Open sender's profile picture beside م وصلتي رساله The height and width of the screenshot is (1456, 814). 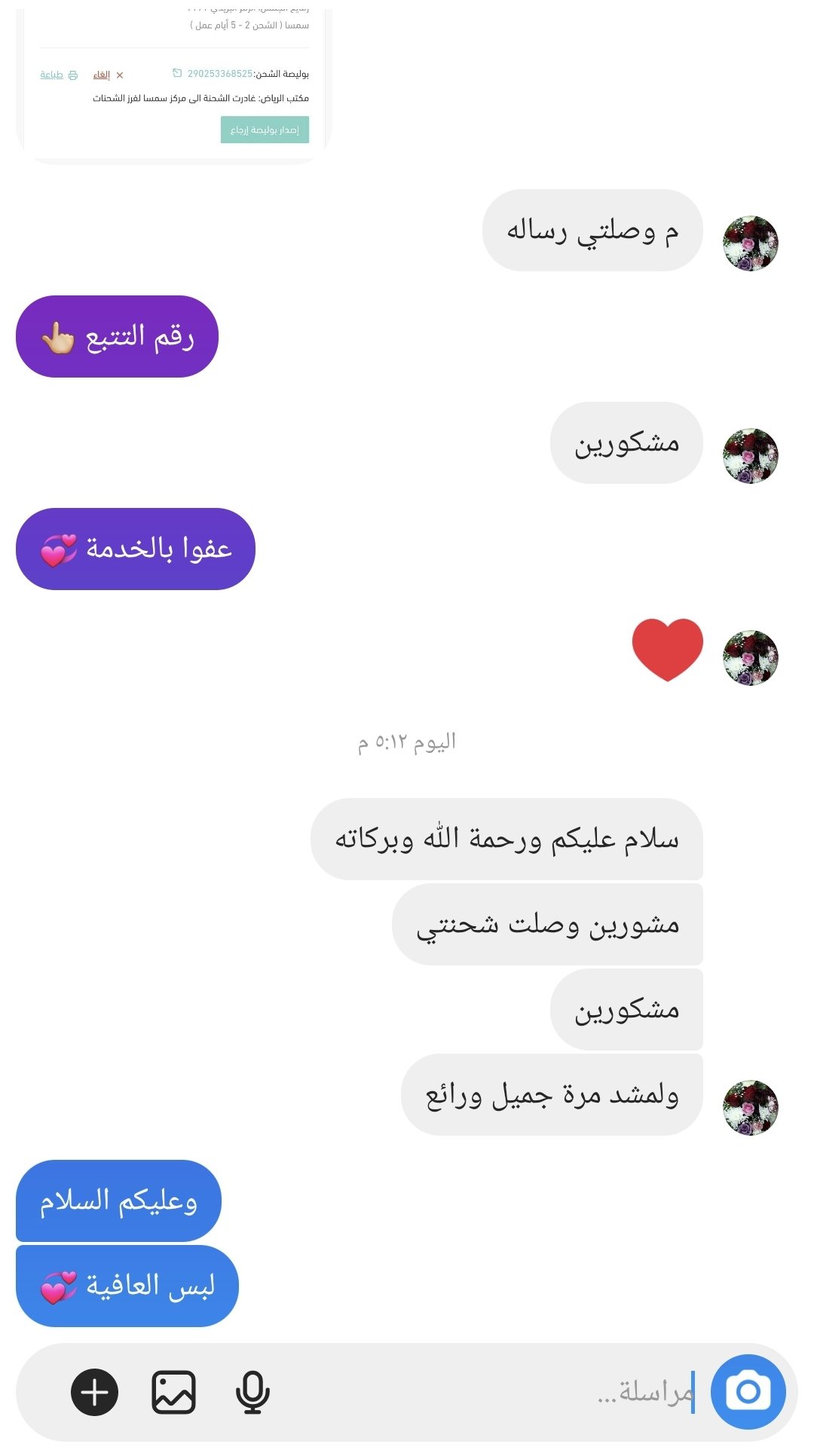(750, 243)
